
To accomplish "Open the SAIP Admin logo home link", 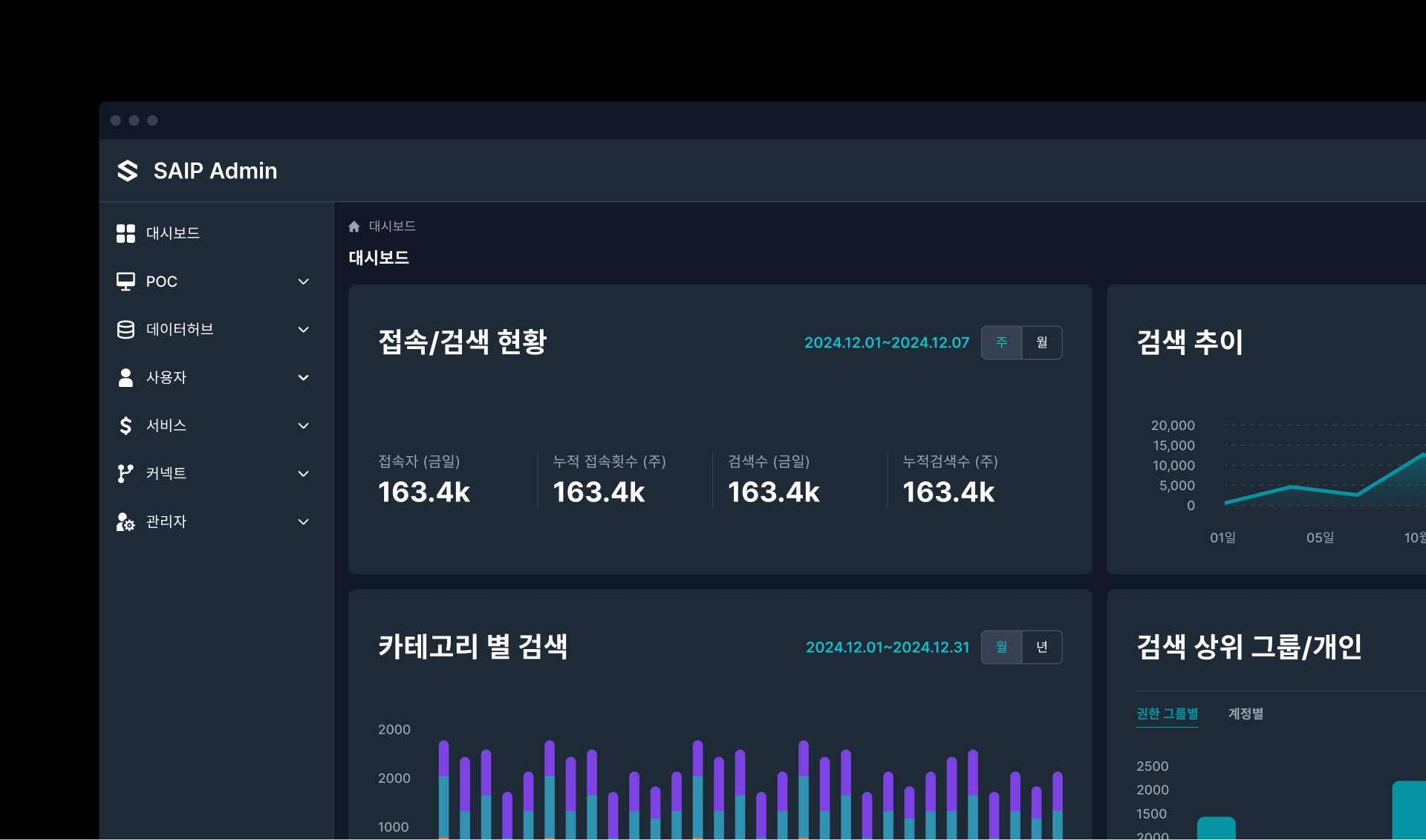I will (197, 171).
